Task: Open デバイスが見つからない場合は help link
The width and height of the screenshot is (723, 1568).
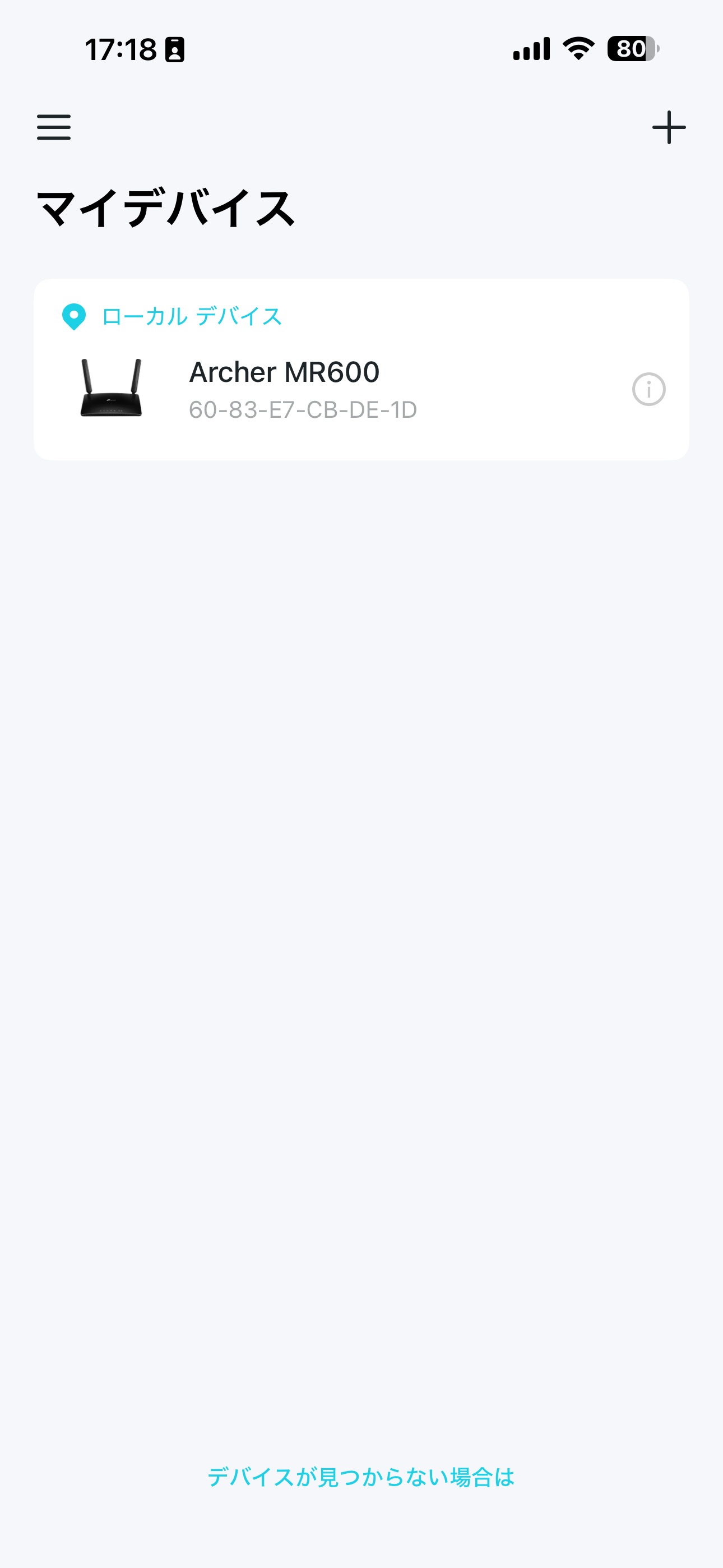Action: 361,1477
